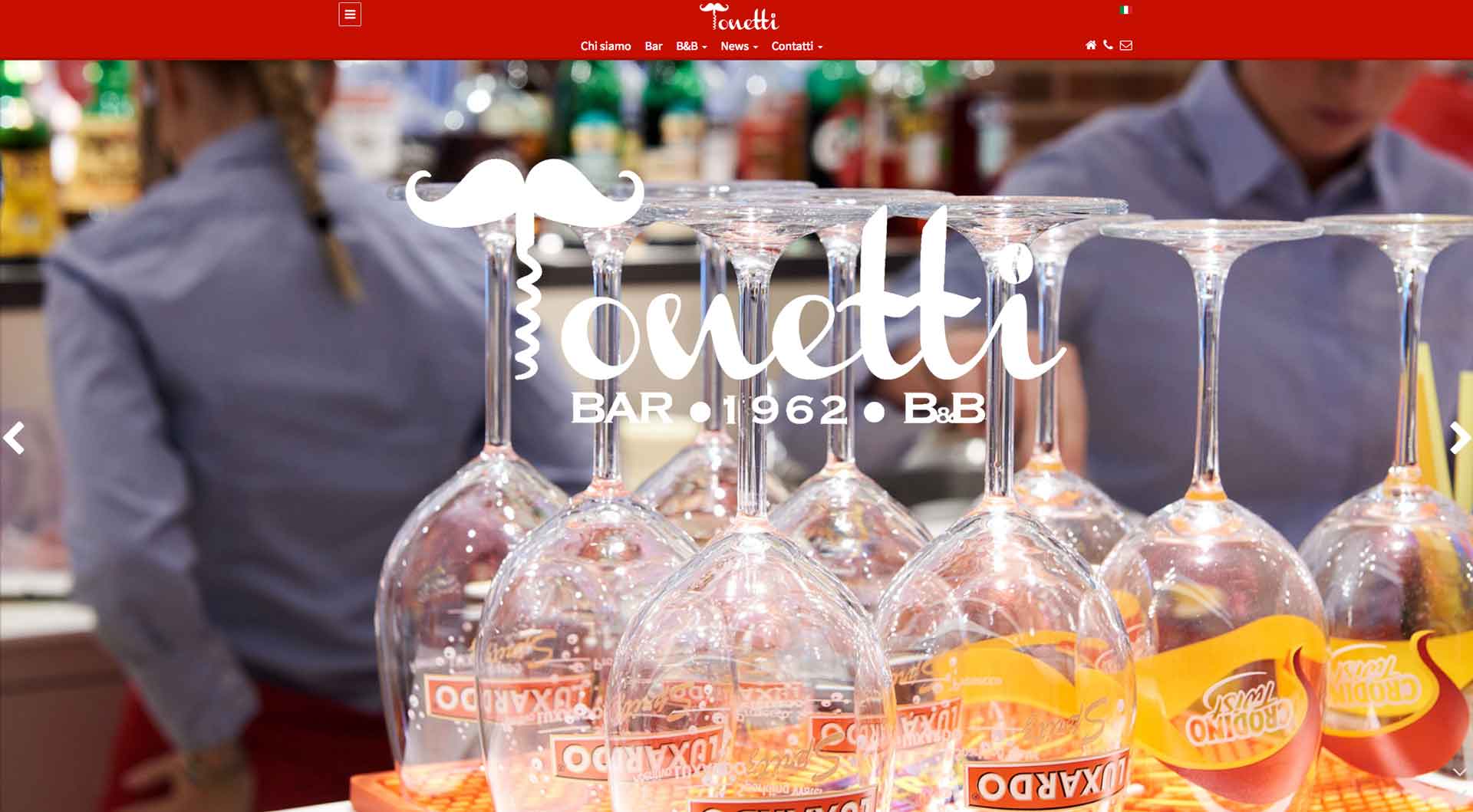Image resolution: width=1473 pixels, height=812 pixels.
Task: Expand the Contatti dropdown menu
Action: (796, 46)
